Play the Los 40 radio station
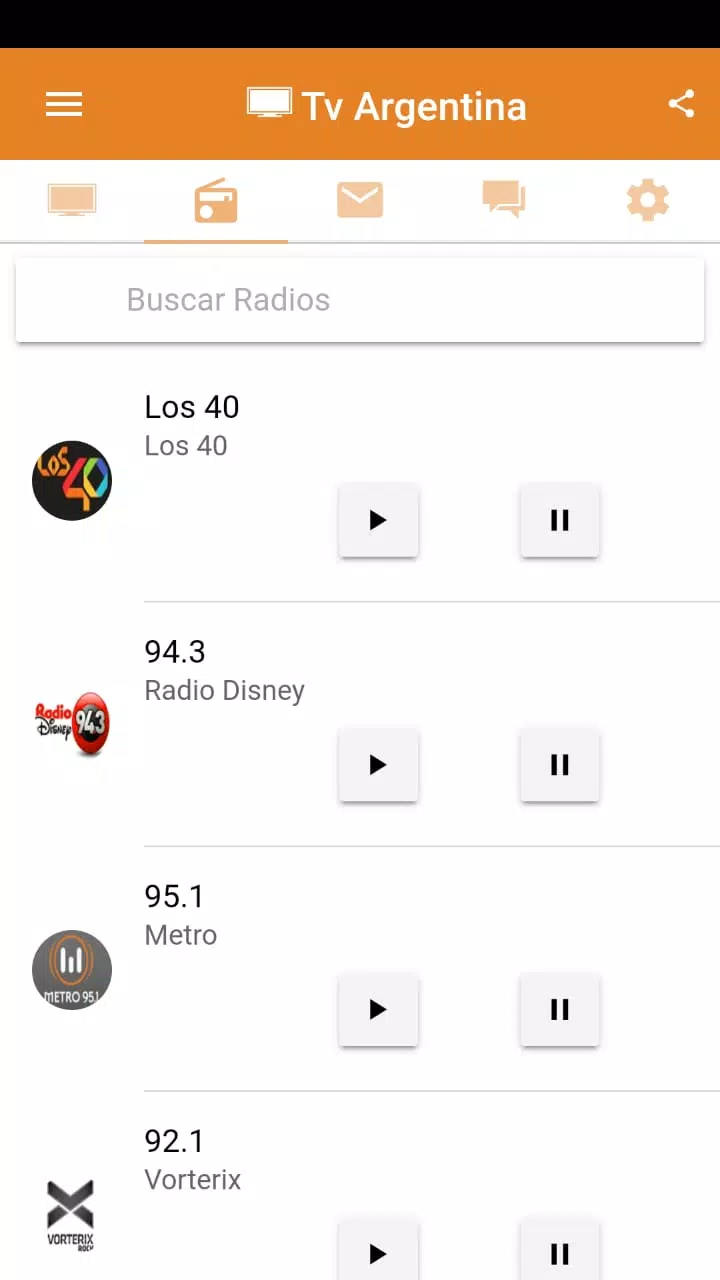Screen dimensions: 720x1280 pyautogui.click(x=378, y=520)
